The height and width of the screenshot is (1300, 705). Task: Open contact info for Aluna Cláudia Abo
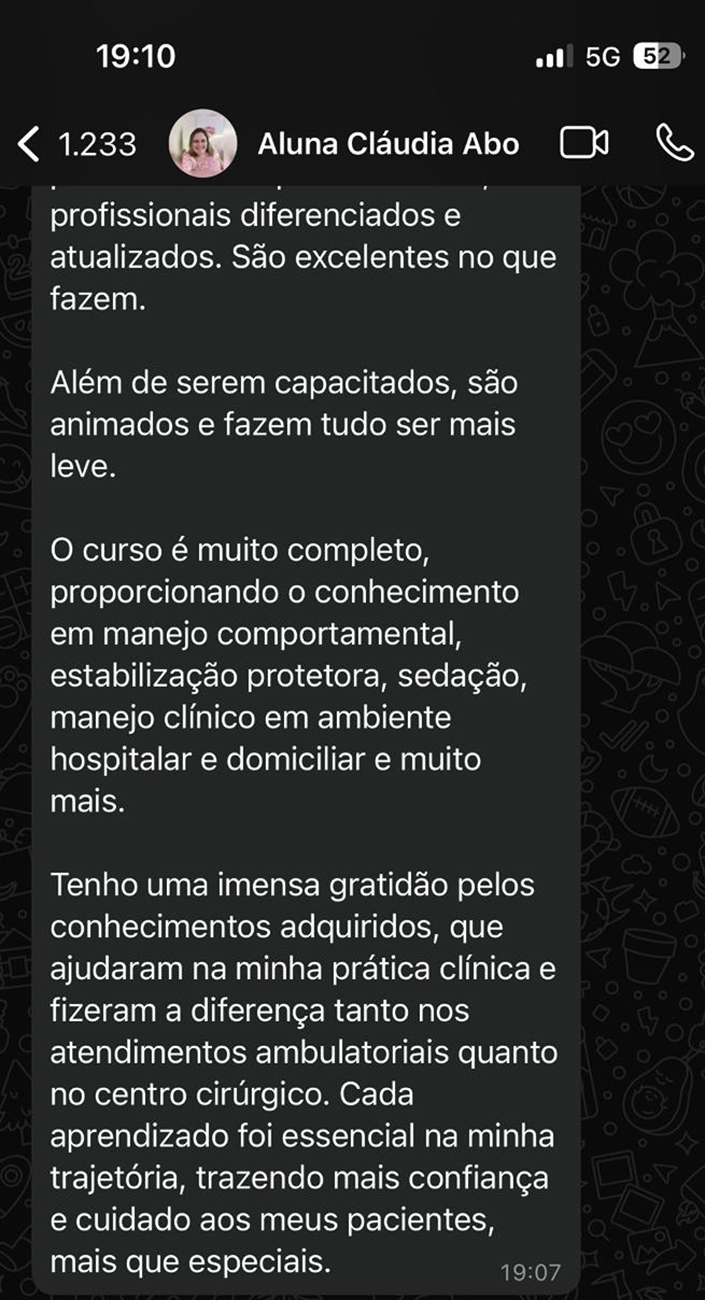[388, 144]
